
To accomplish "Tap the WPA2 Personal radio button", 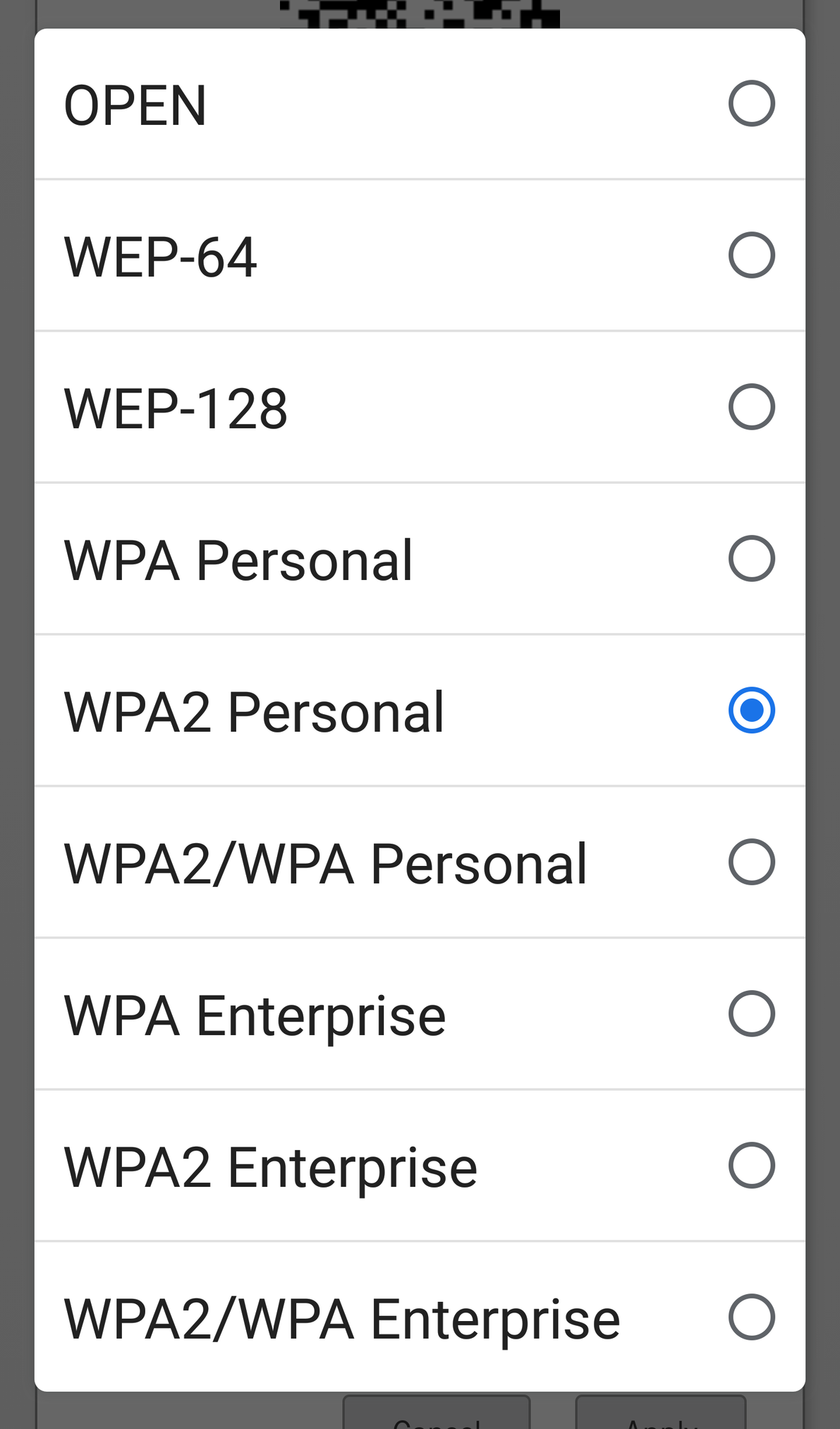I will point(752,710).
